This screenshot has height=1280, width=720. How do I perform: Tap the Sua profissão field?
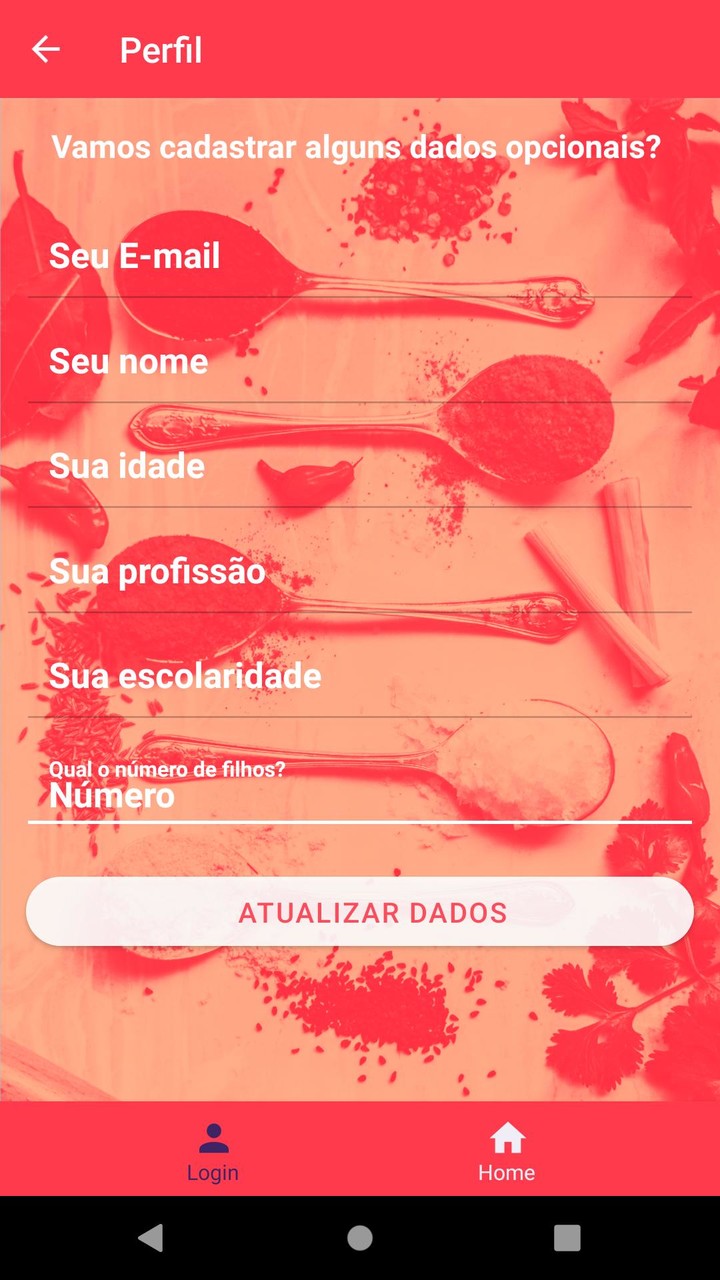click(360, 572)
